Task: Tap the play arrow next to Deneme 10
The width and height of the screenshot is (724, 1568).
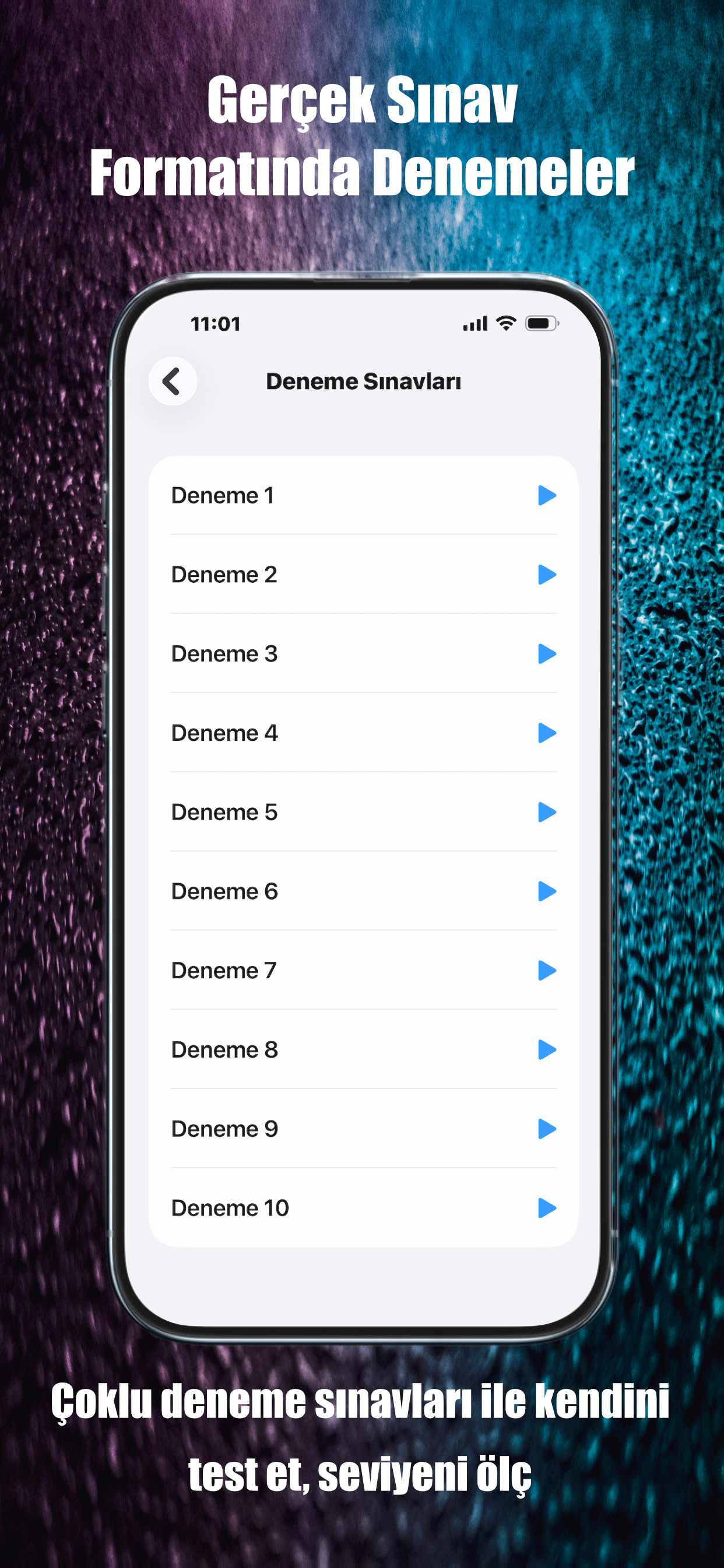Action: click(x=547, y=1207)
